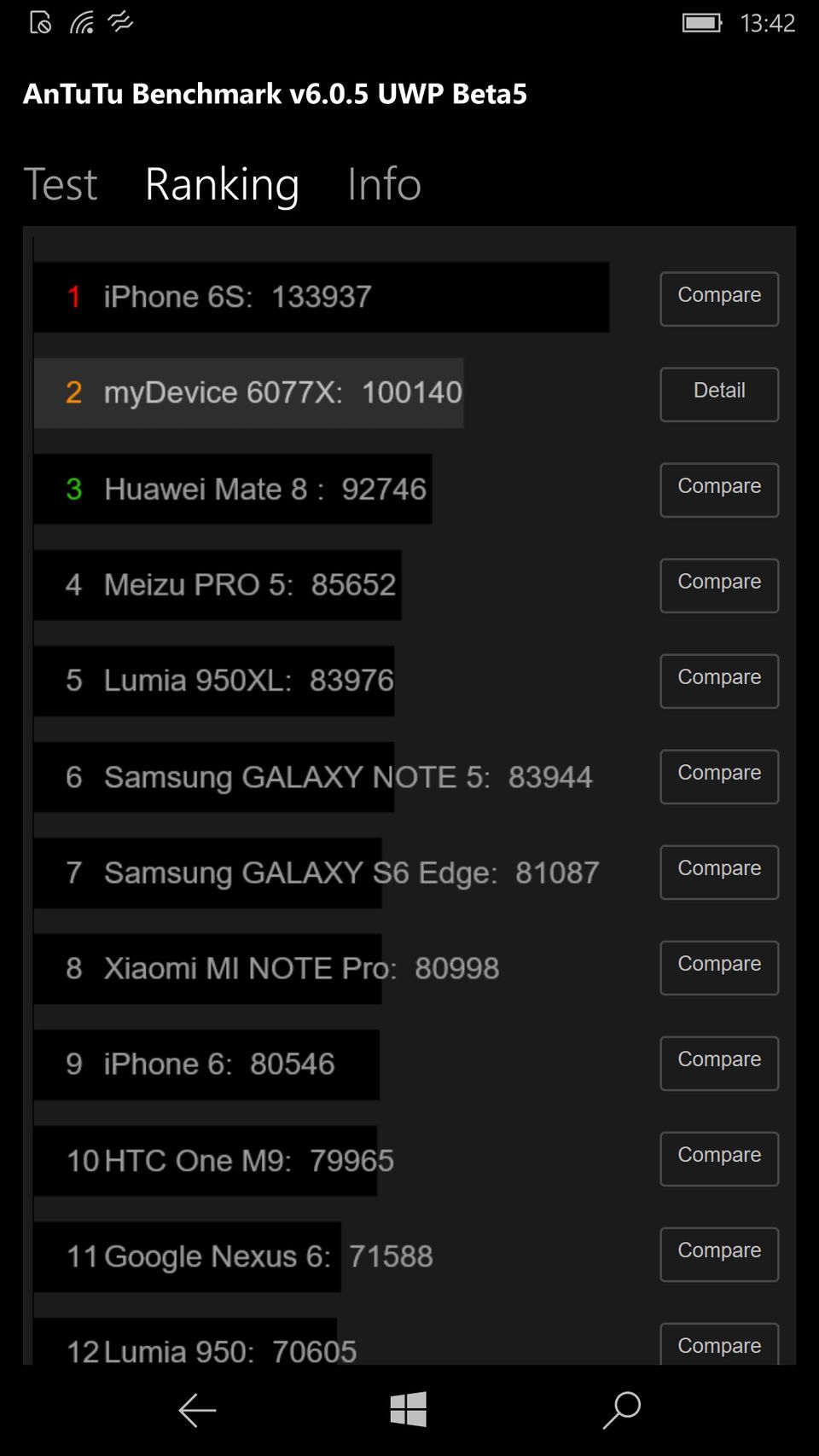This screenshot has height=1456, width=819.
Task: Compare with Meizu PRO 5
Action: tap(718, 585)
